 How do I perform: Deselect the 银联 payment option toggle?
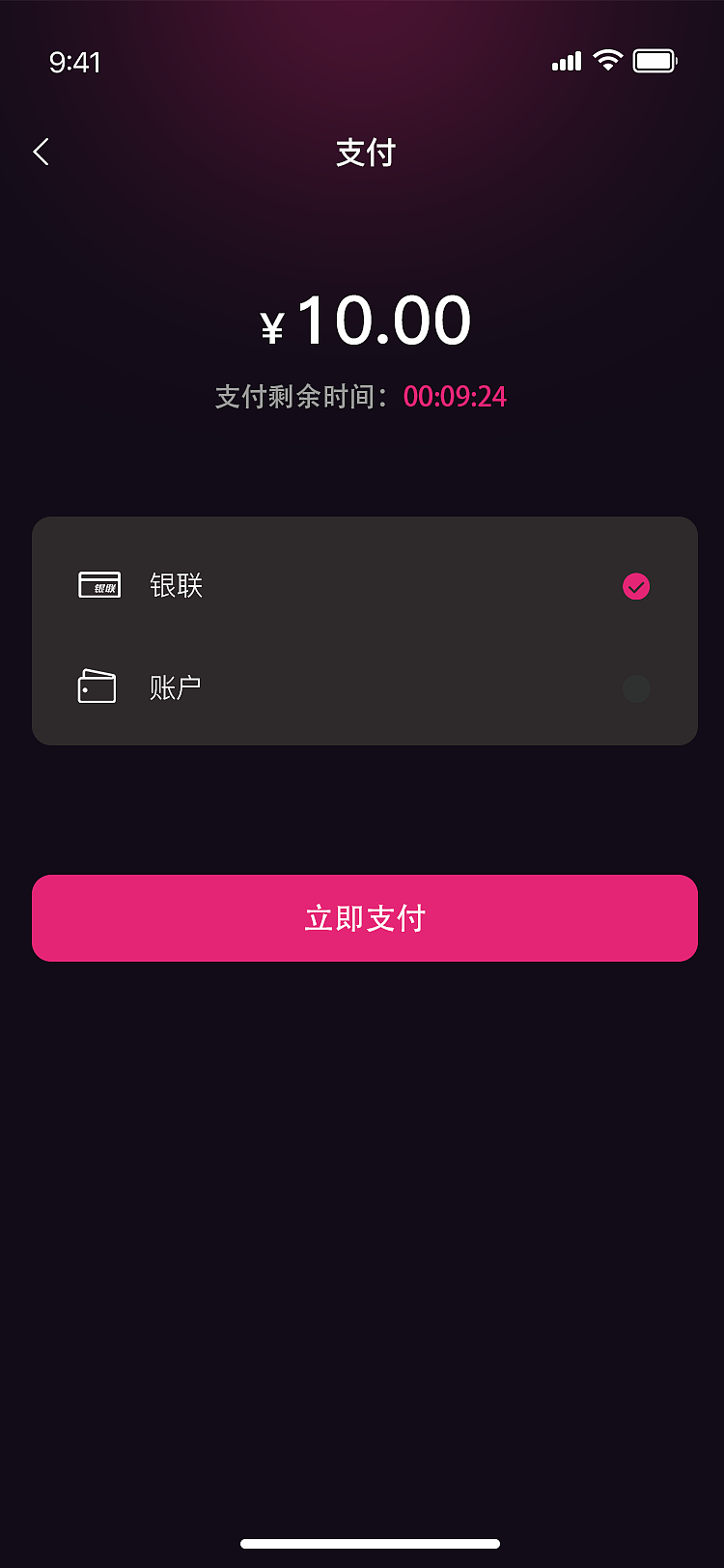pos(635,586)
